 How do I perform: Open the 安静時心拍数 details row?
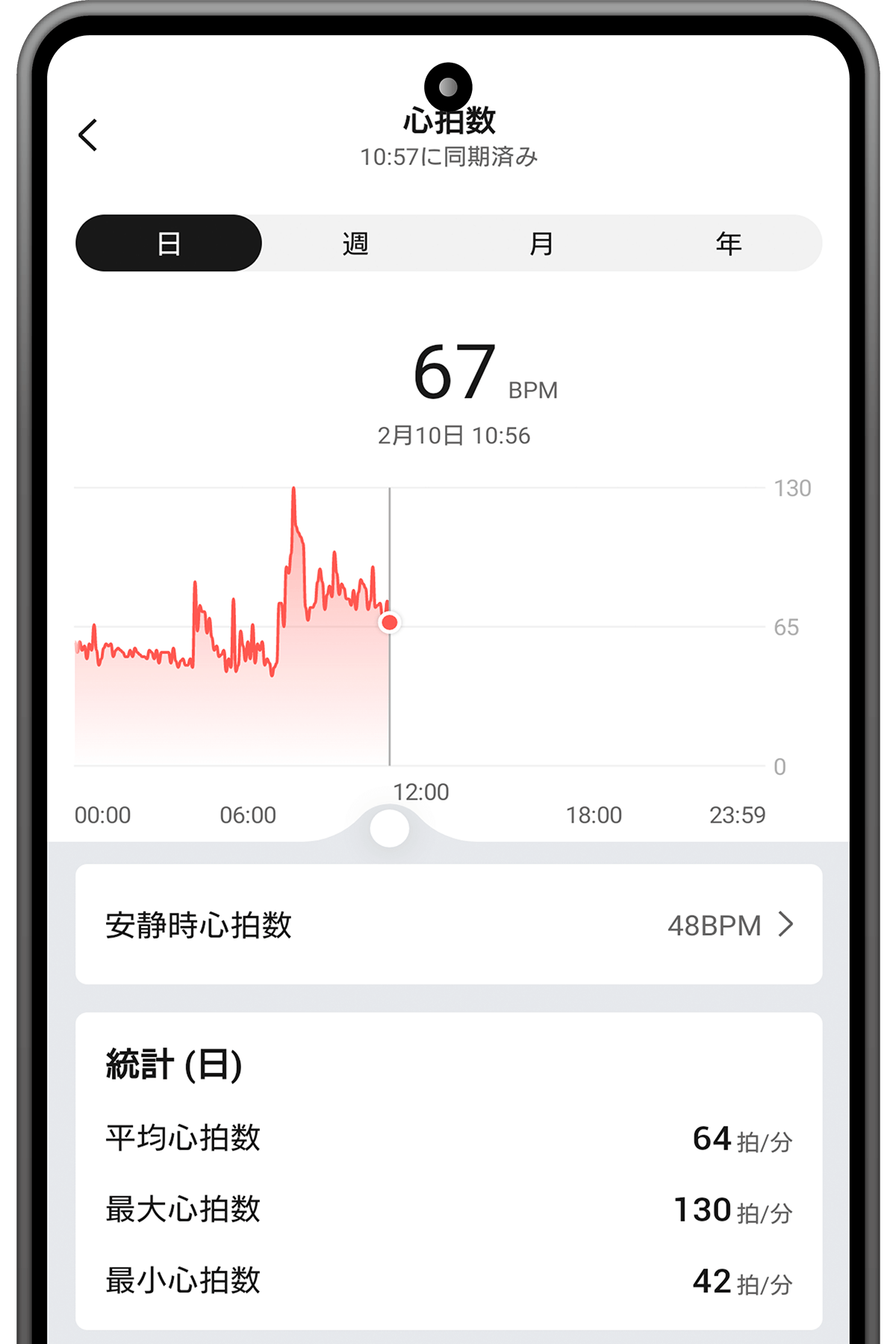click(x=448, y=924)
